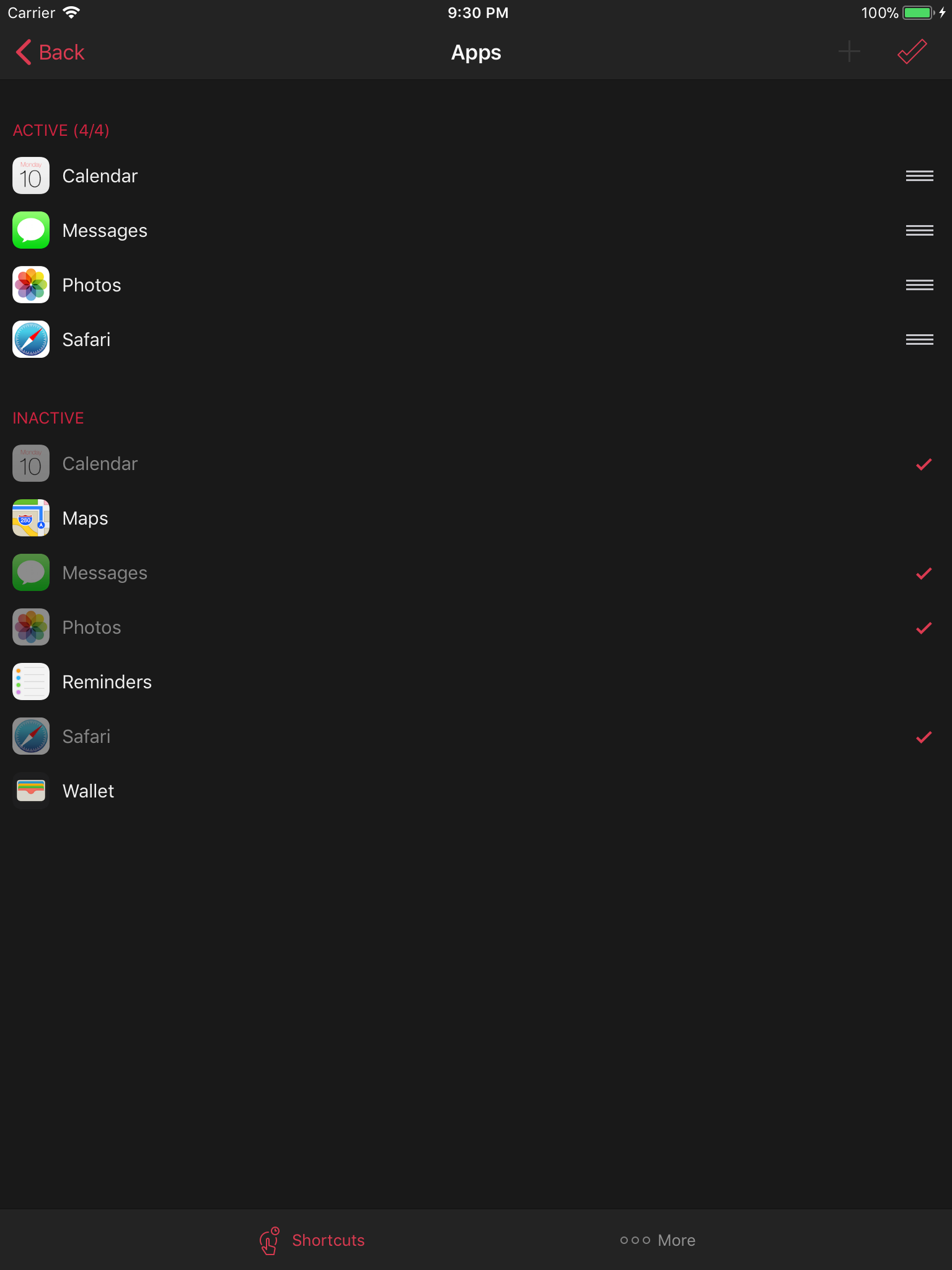952x1270 pixels.
Task: Uncheck Safari in the Inactive list
Action: 923,737
